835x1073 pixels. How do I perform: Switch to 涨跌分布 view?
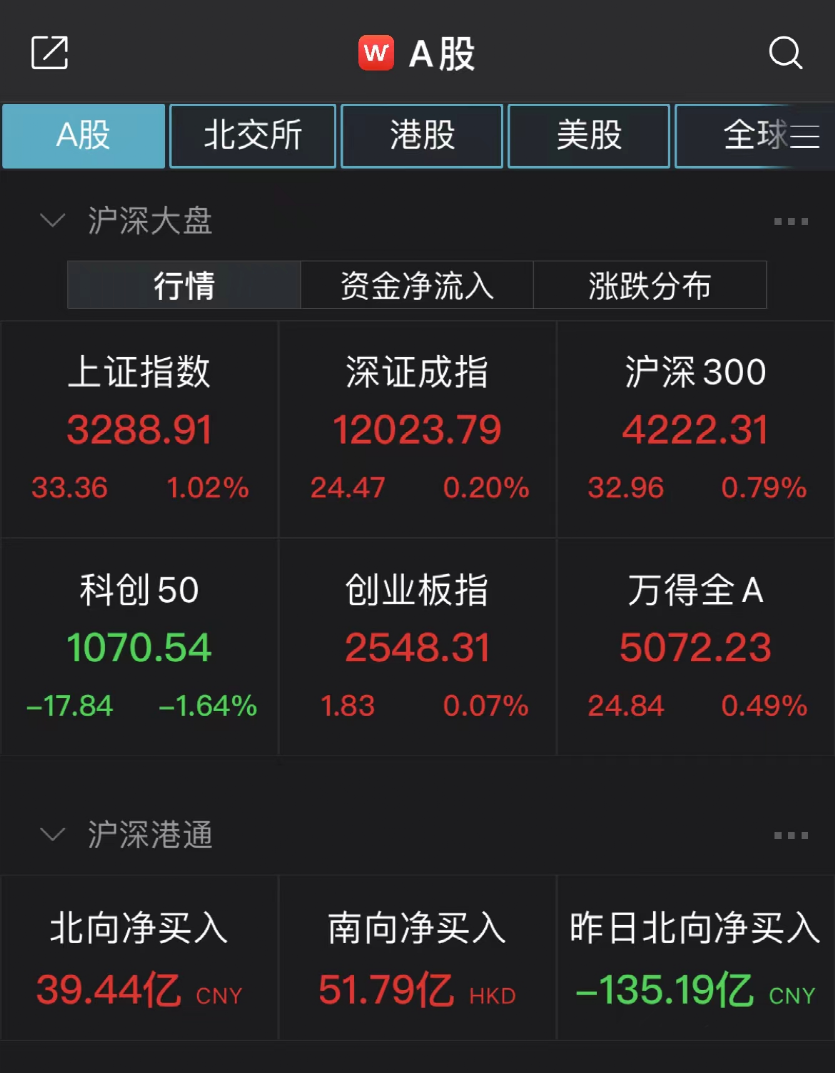point(650,285)
